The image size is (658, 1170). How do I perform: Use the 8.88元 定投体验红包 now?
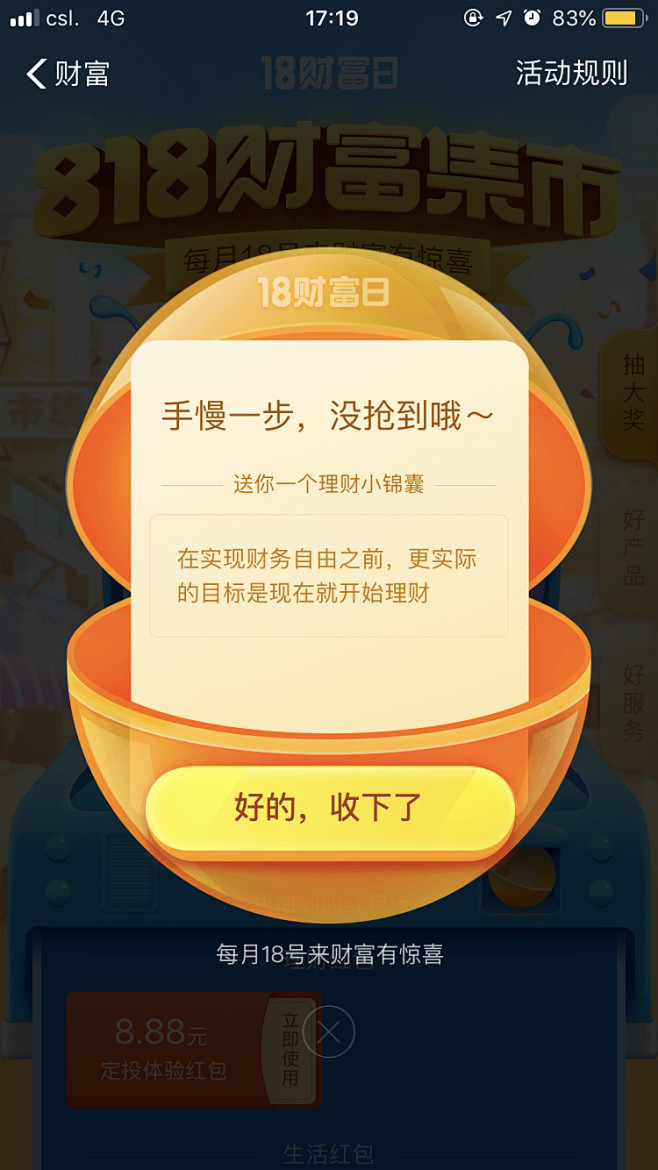pos(289,1049)
